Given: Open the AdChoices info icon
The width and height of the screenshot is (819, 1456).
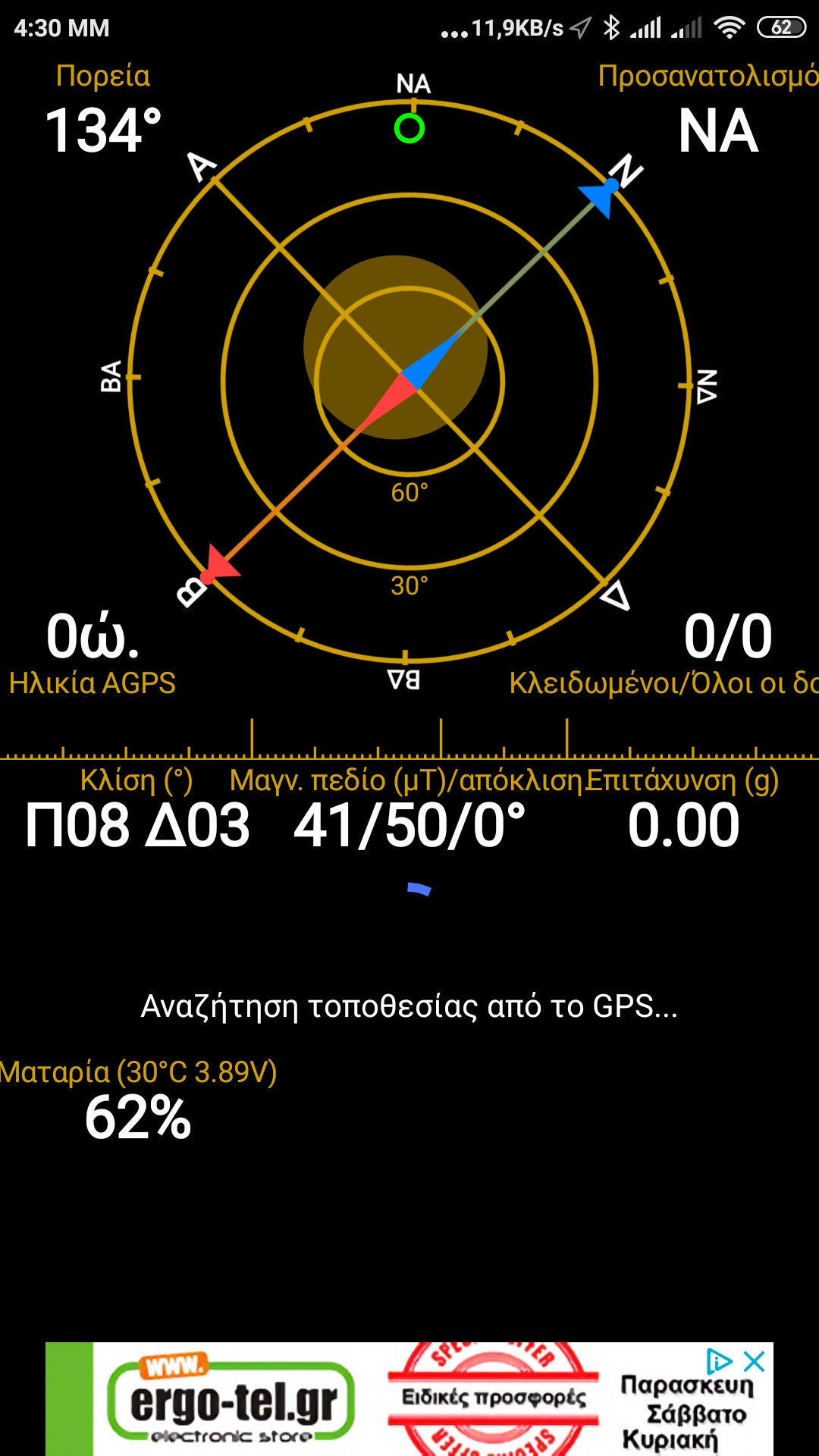Looking at the screenshot, I should [x=718, y=1362].
